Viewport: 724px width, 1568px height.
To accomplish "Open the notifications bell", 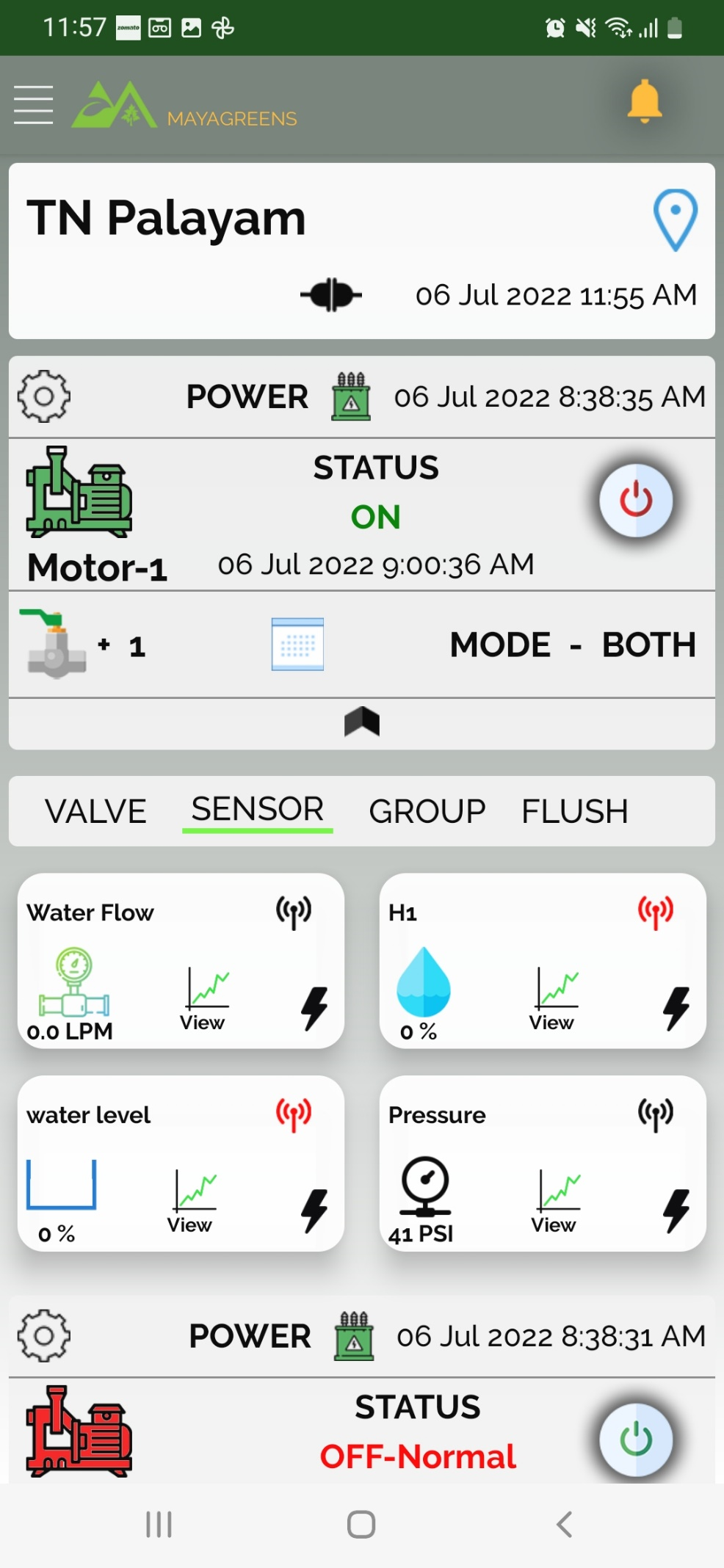I will 644,102.
